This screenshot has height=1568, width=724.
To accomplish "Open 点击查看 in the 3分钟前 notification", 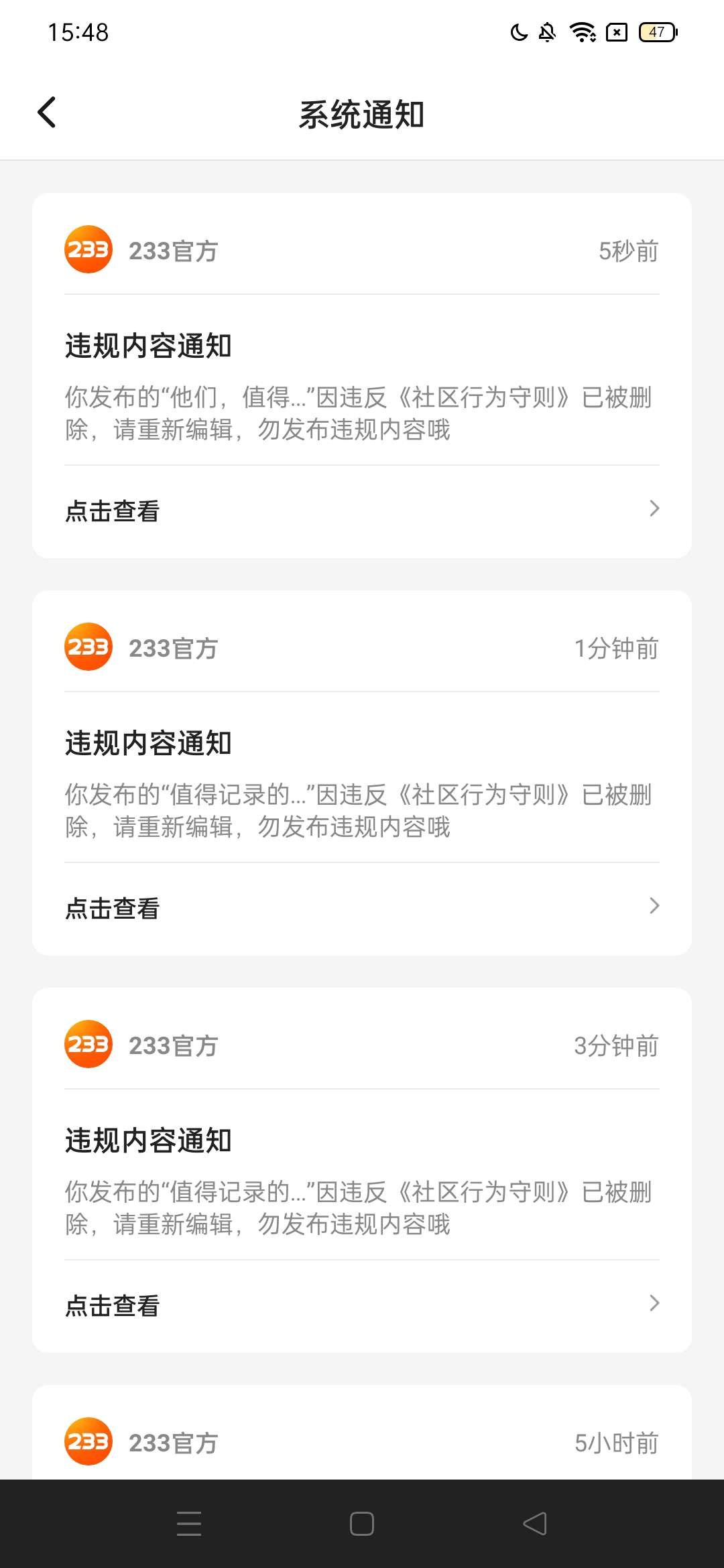I will [x=362, y=1305].
